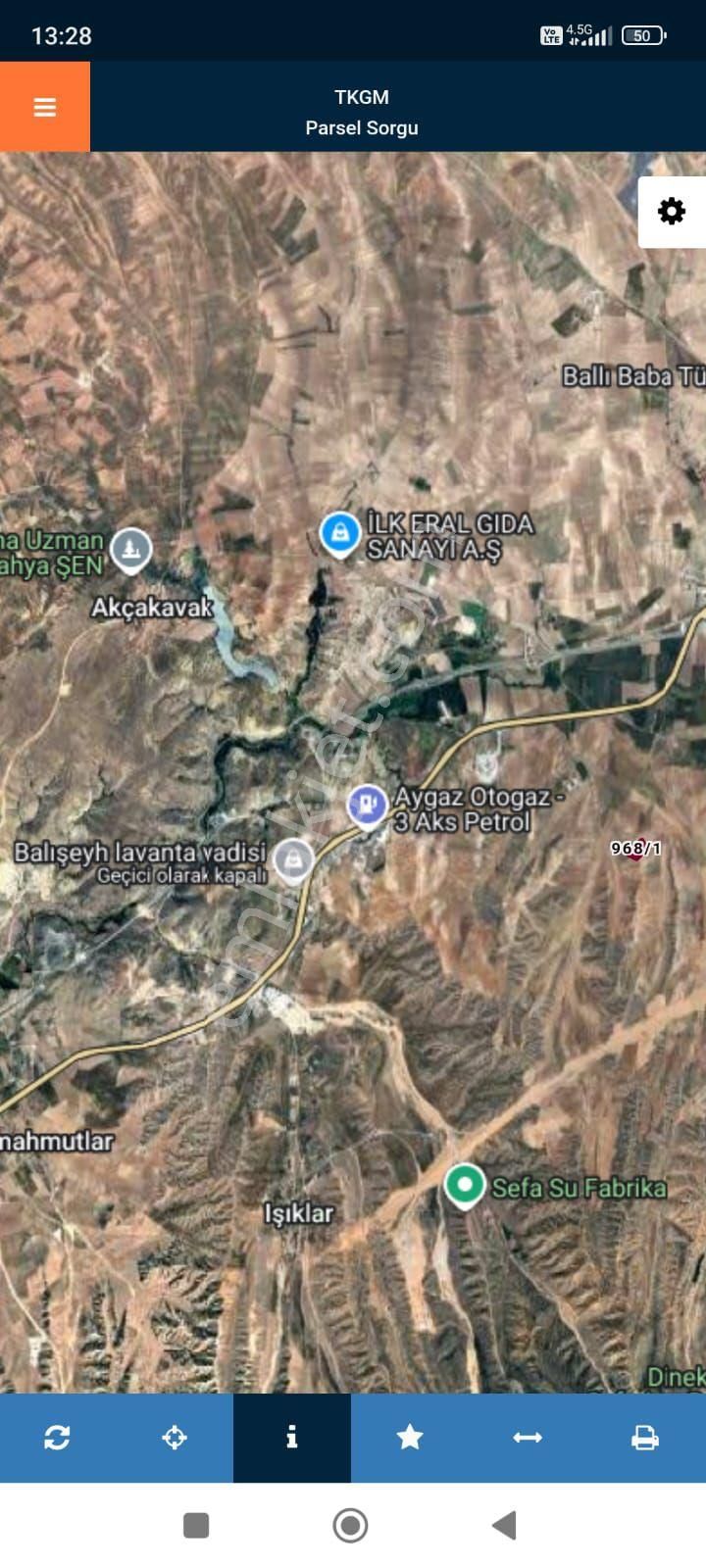Open map settings gear
Screen dimensions: 706x1568
coord(672,212)
